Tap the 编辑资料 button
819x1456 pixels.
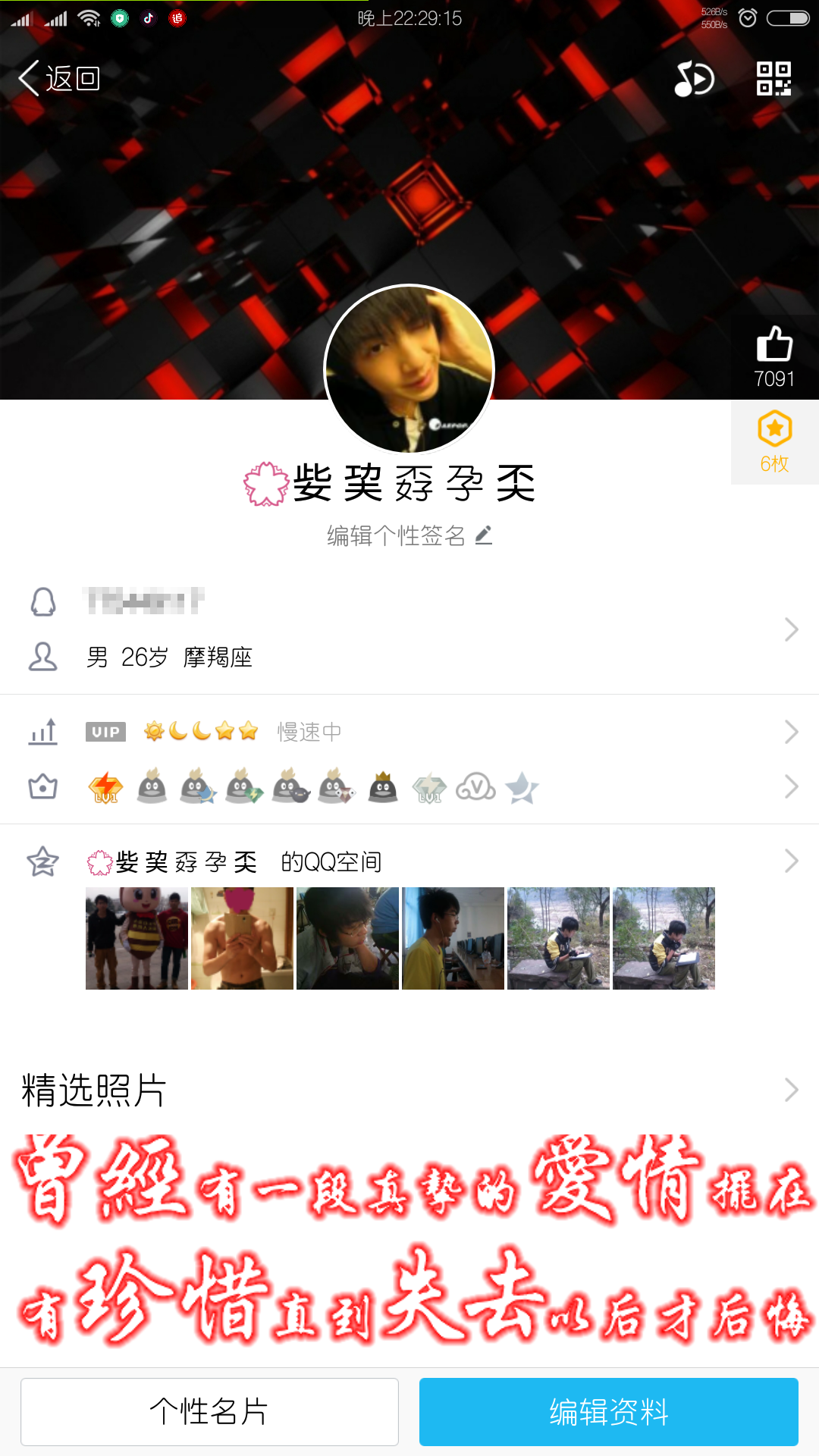pyautogui.click(x=608, y=1412)
